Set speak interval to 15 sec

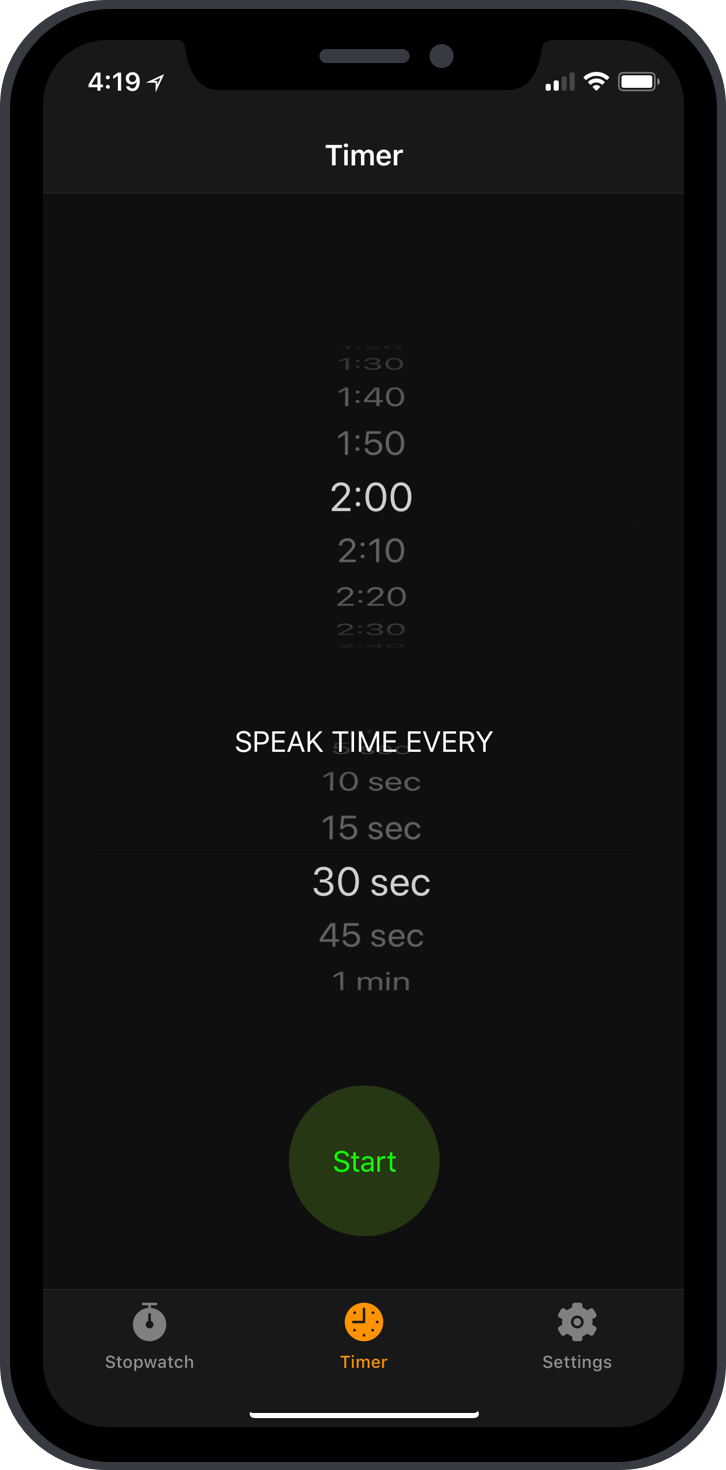coord(371,828)
